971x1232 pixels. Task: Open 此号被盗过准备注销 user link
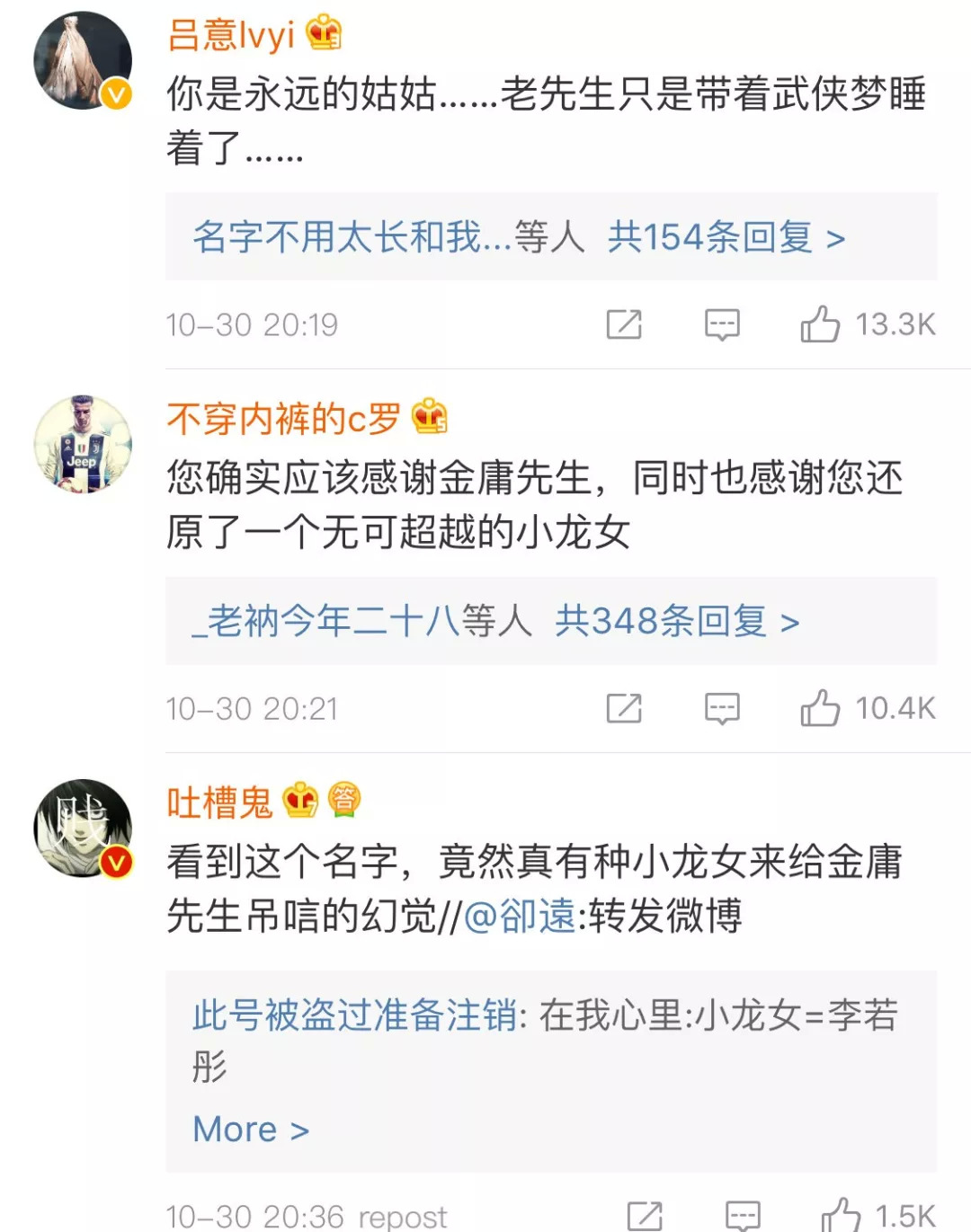point(354,1016)
